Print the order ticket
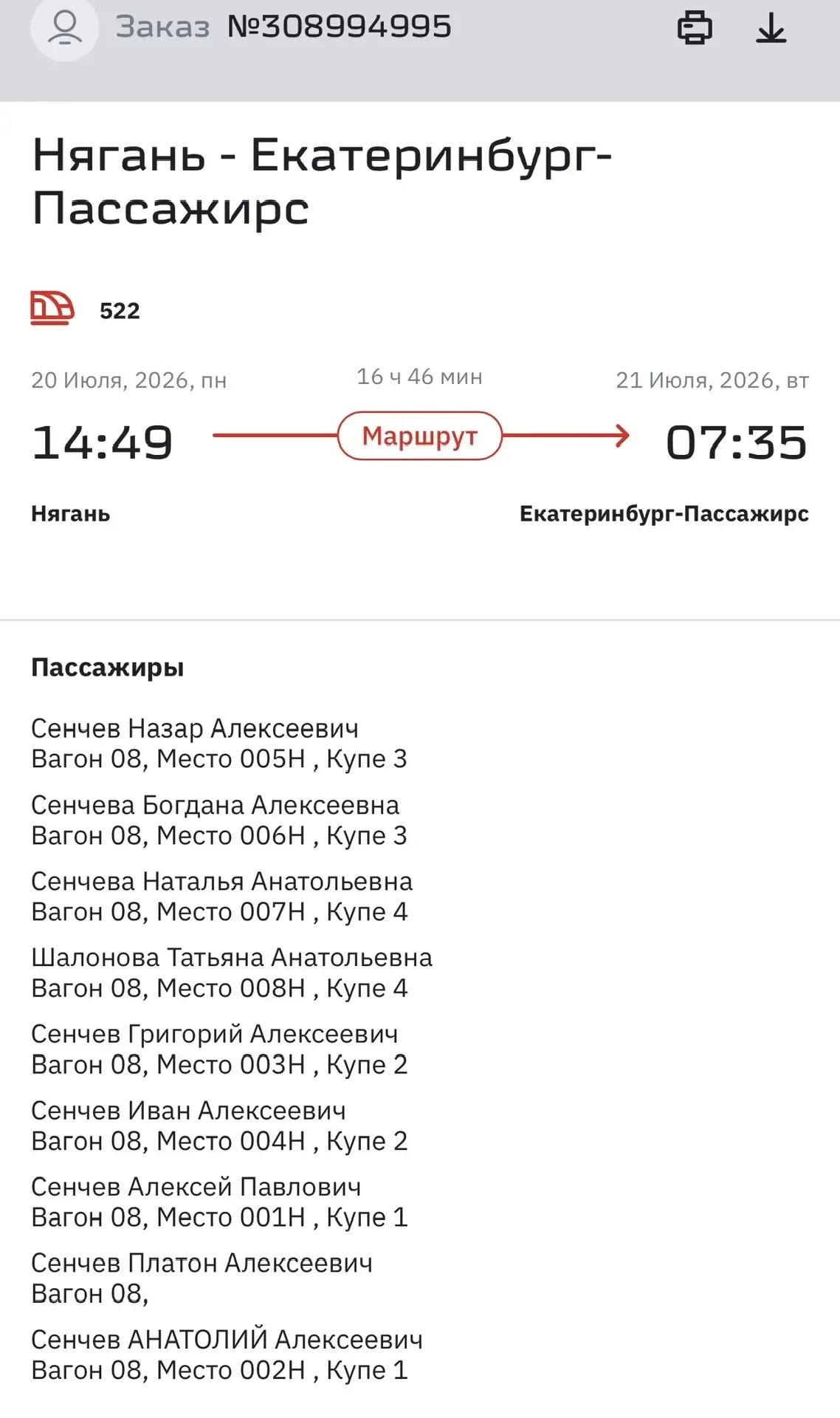This screenshot has width=840, height=1418. tap(695, 28)
